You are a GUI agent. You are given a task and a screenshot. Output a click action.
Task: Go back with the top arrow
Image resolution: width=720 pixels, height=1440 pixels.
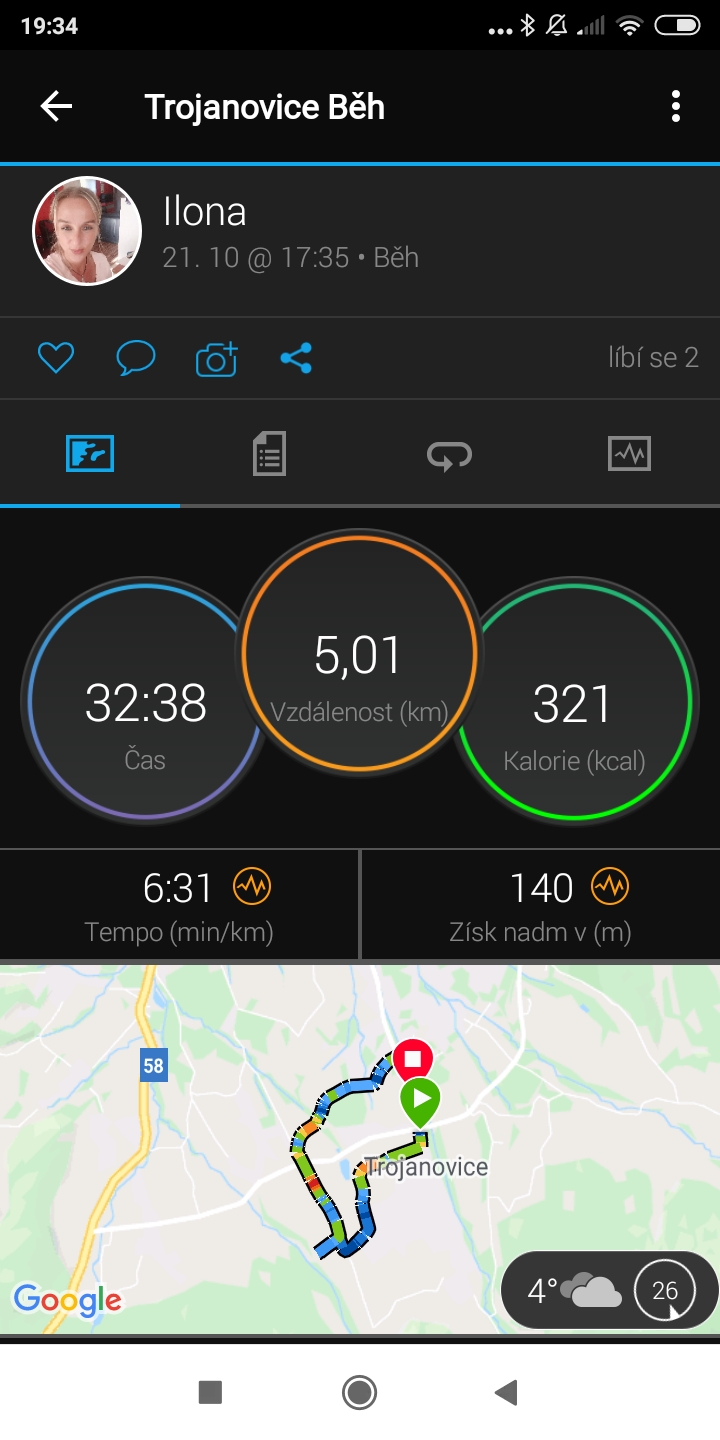[56, 106]
